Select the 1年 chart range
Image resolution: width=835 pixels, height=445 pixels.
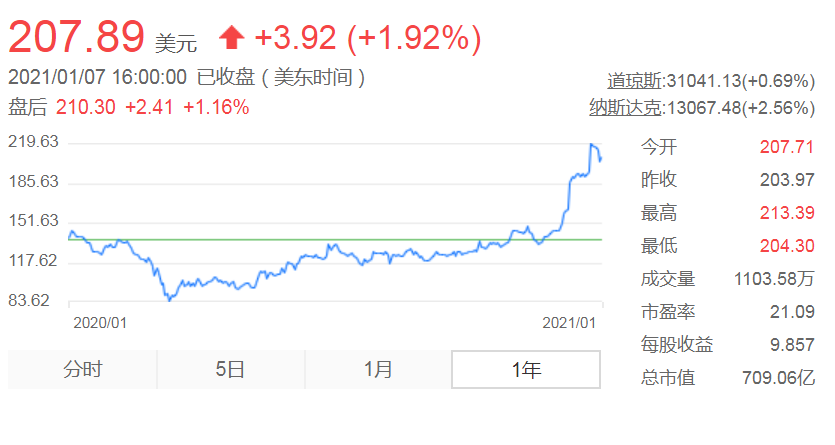pyautogui.click(x=526, y=369)
